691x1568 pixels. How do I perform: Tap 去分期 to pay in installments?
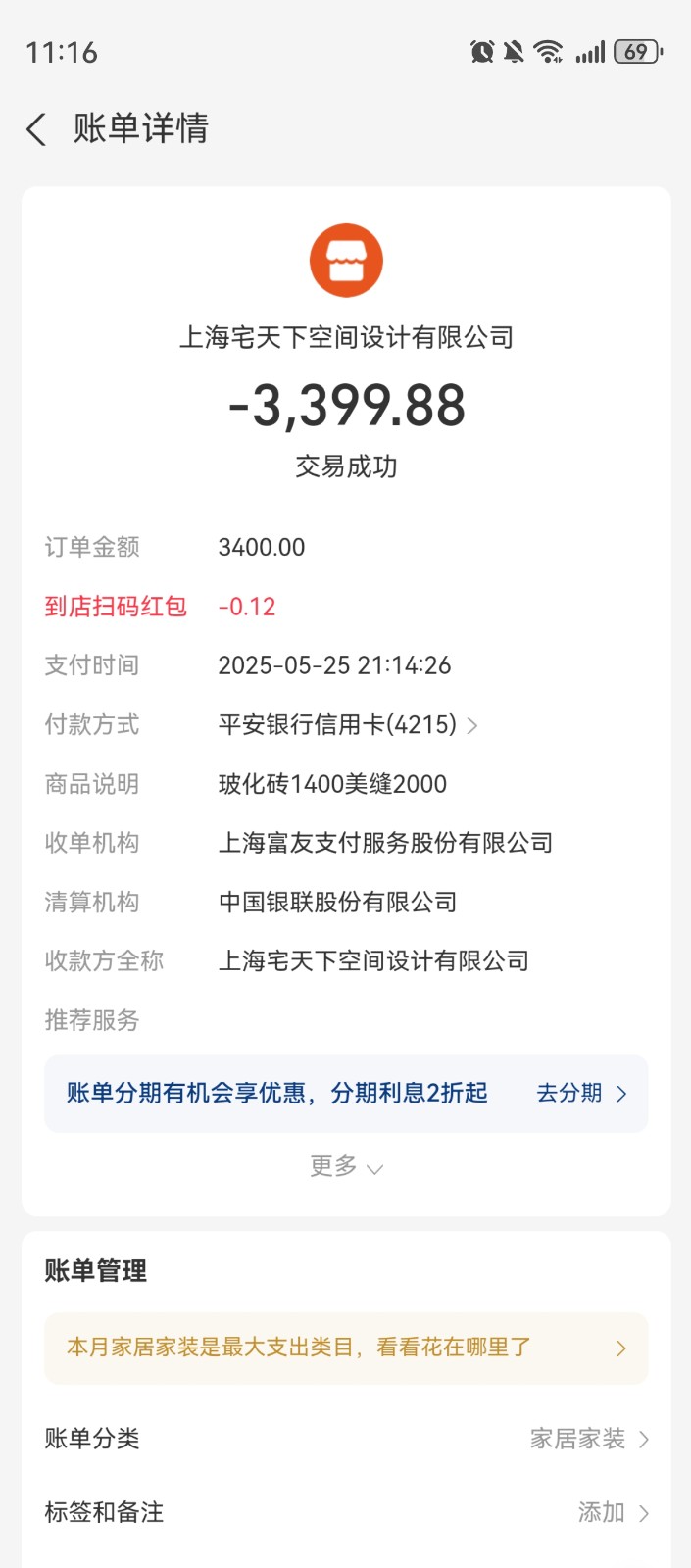pos(580,1094)
